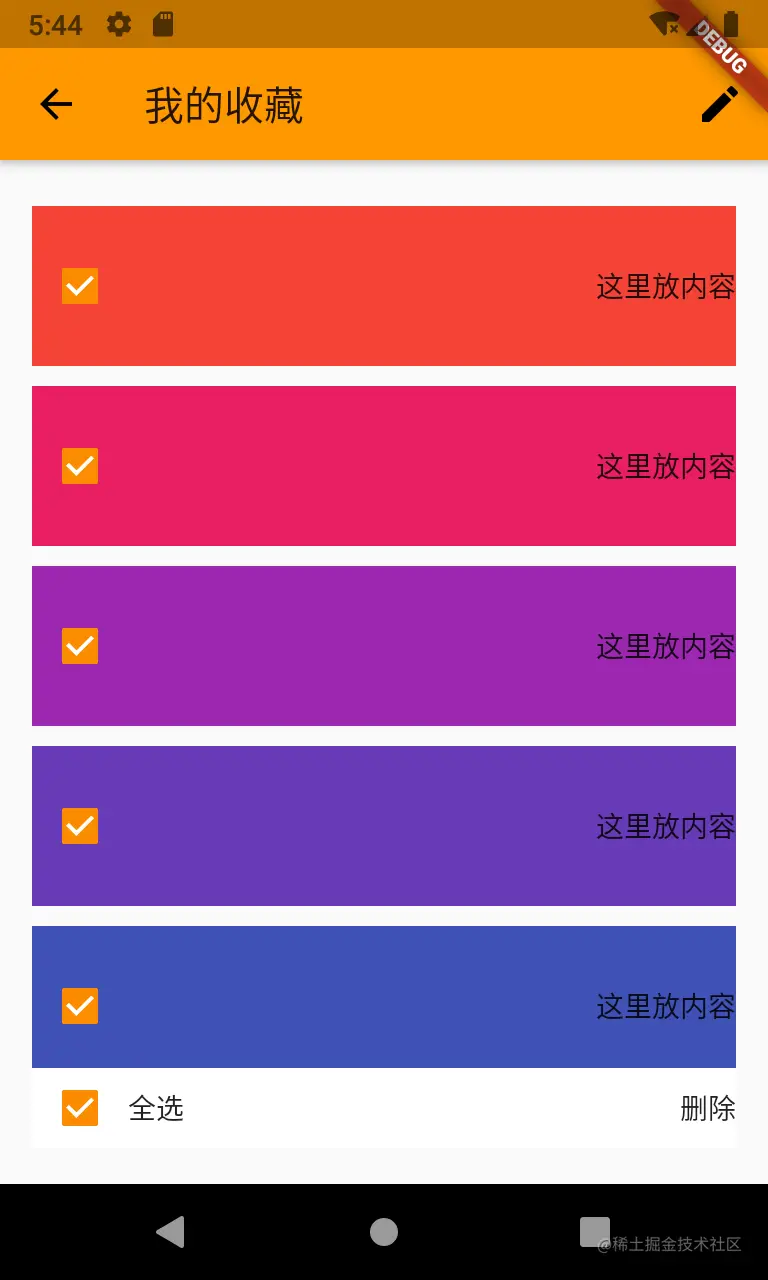The width and height of the screenshot is (768, 1280).
Task: Toggle the 全选 select-all checkbox
Action: pos(80,1108)
